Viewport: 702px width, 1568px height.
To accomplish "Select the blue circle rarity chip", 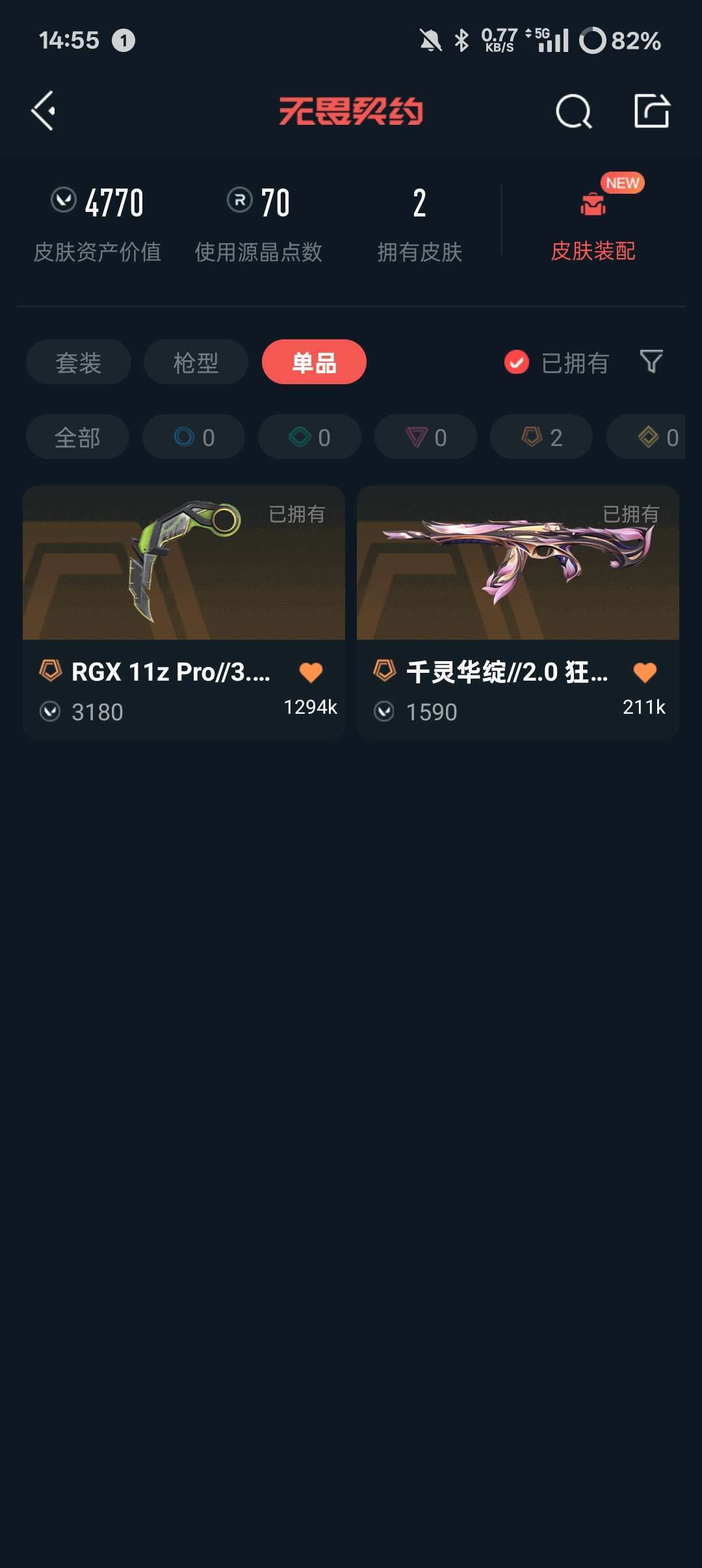I will [x=194, y=437].
